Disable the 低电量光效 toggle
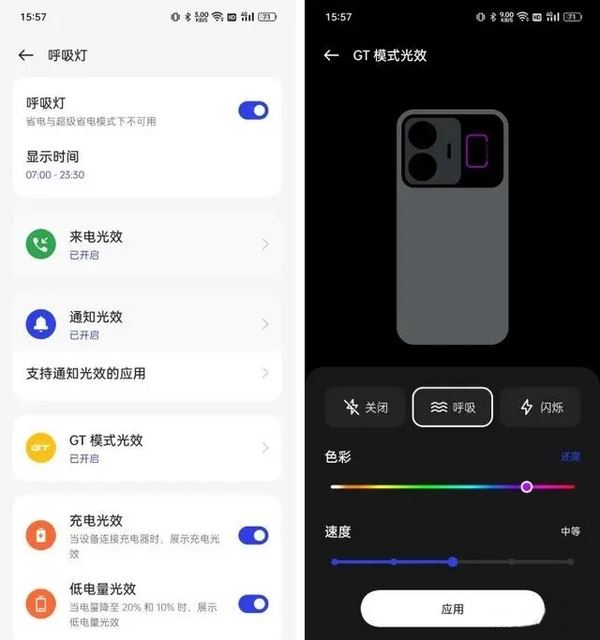Screen dimensions: 600x640 (253, 603)
